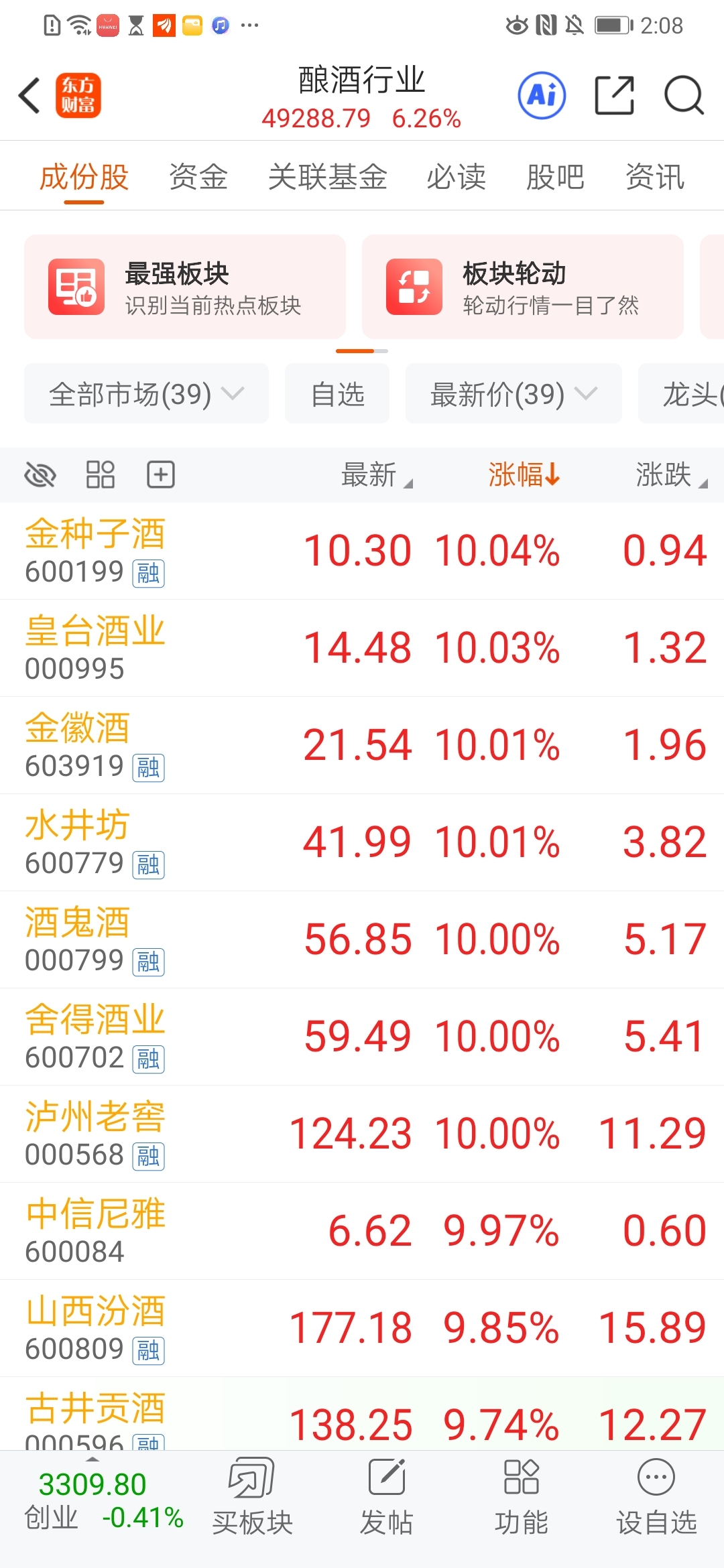Toggle the hide-eye icon in list header
This screenshot has width=724, height=1568.
[x=40, y=475]
